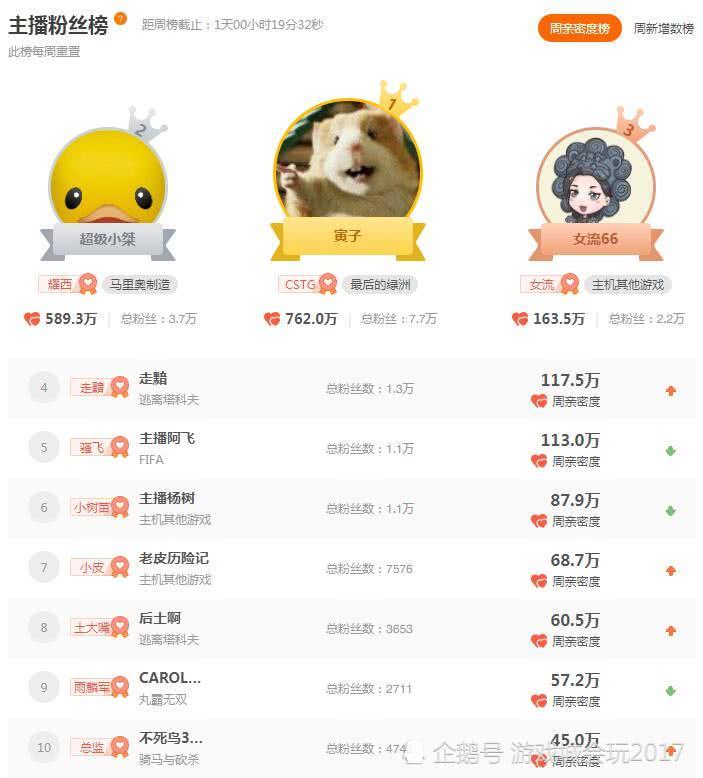Tap the 主机其他游戏 tag under 女流66
Image resolution: width=703 pixels, height=778 pixels.
627,284
